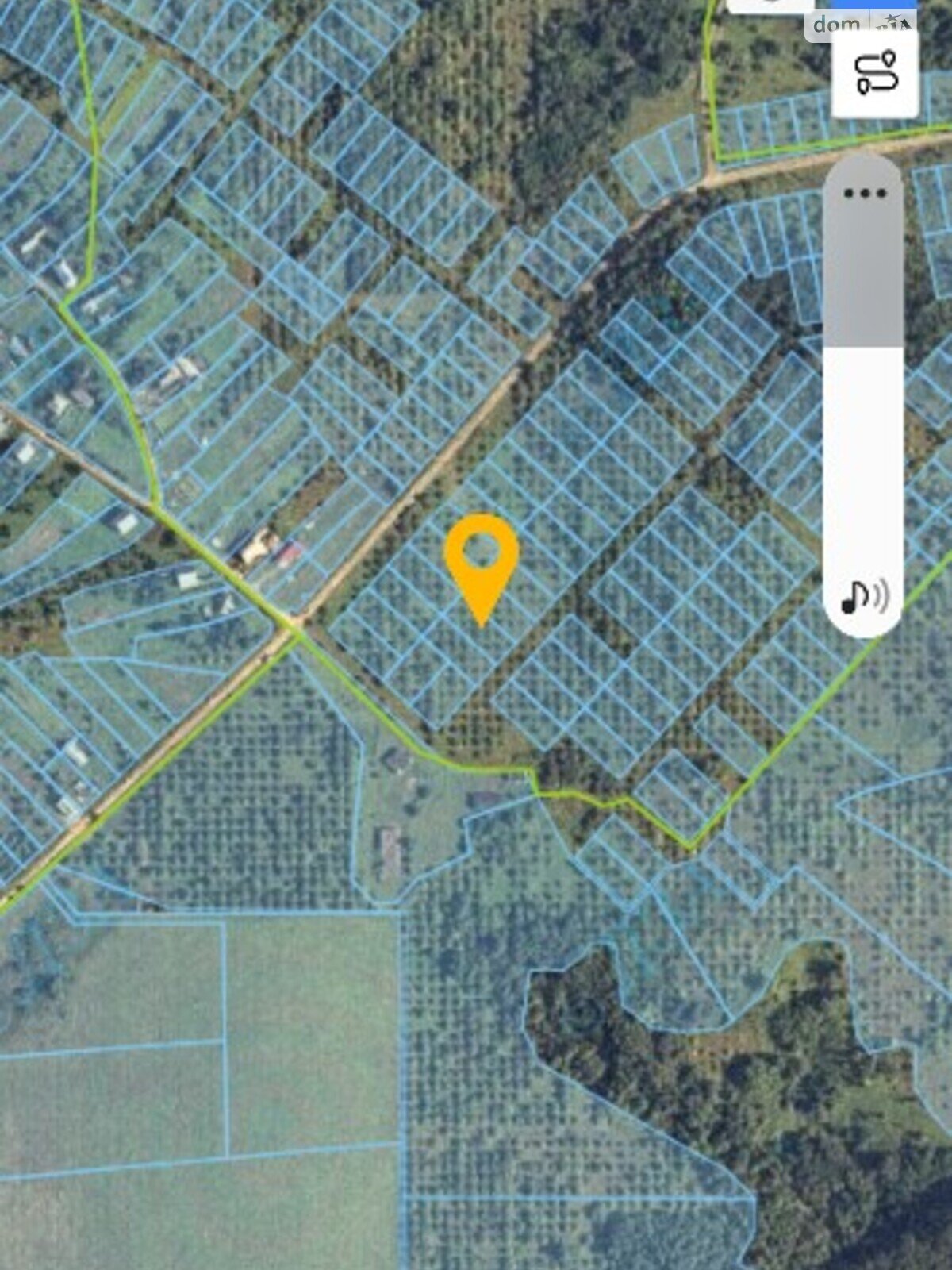The width and height of the screenshot is (952, 1270).
Task: Tap the orange location pin marker
Action: click(x=482, y=562)
